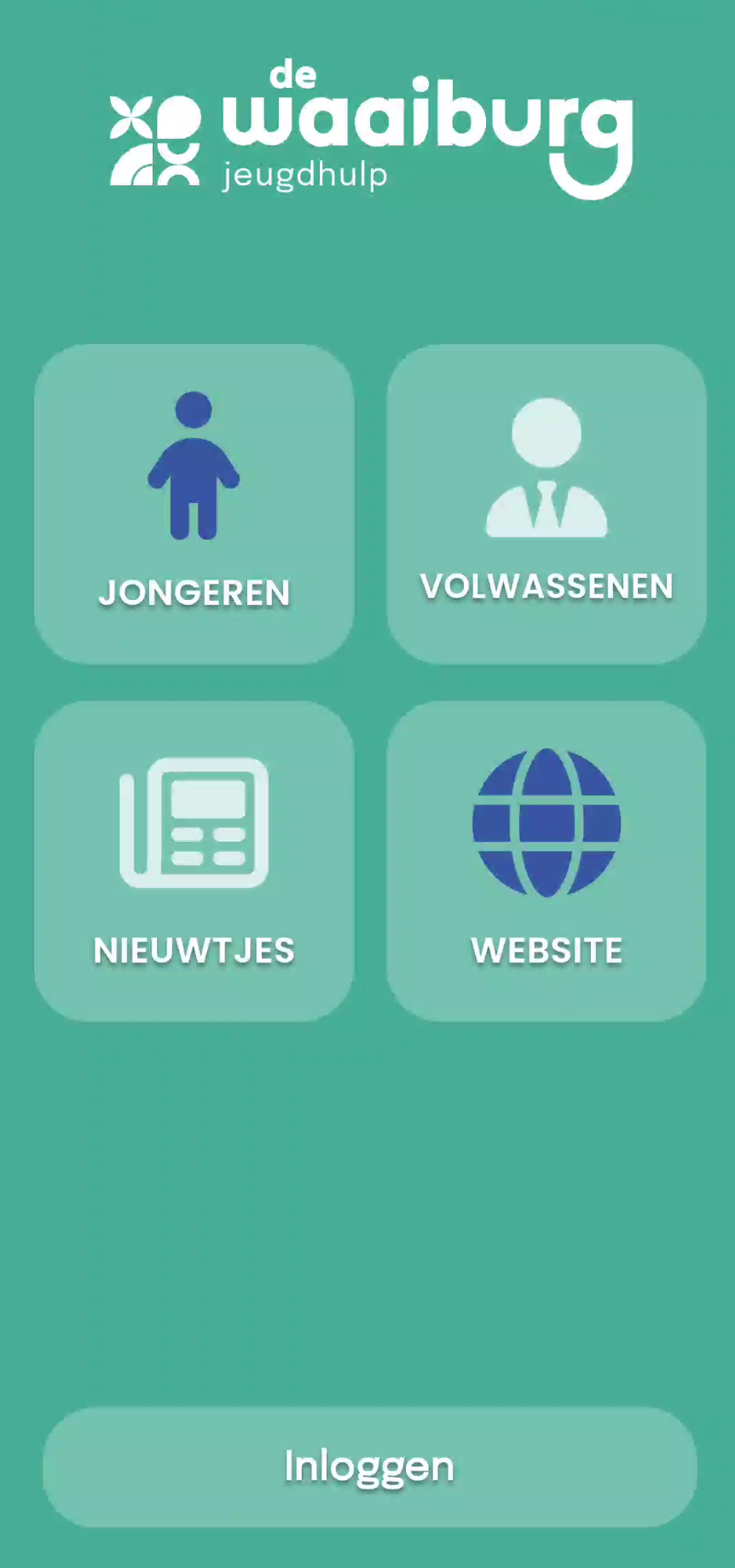This screenshot has width=735, height=1568.
Task: Click the VOLWASSENEN text label
Action: click(547, 586)
